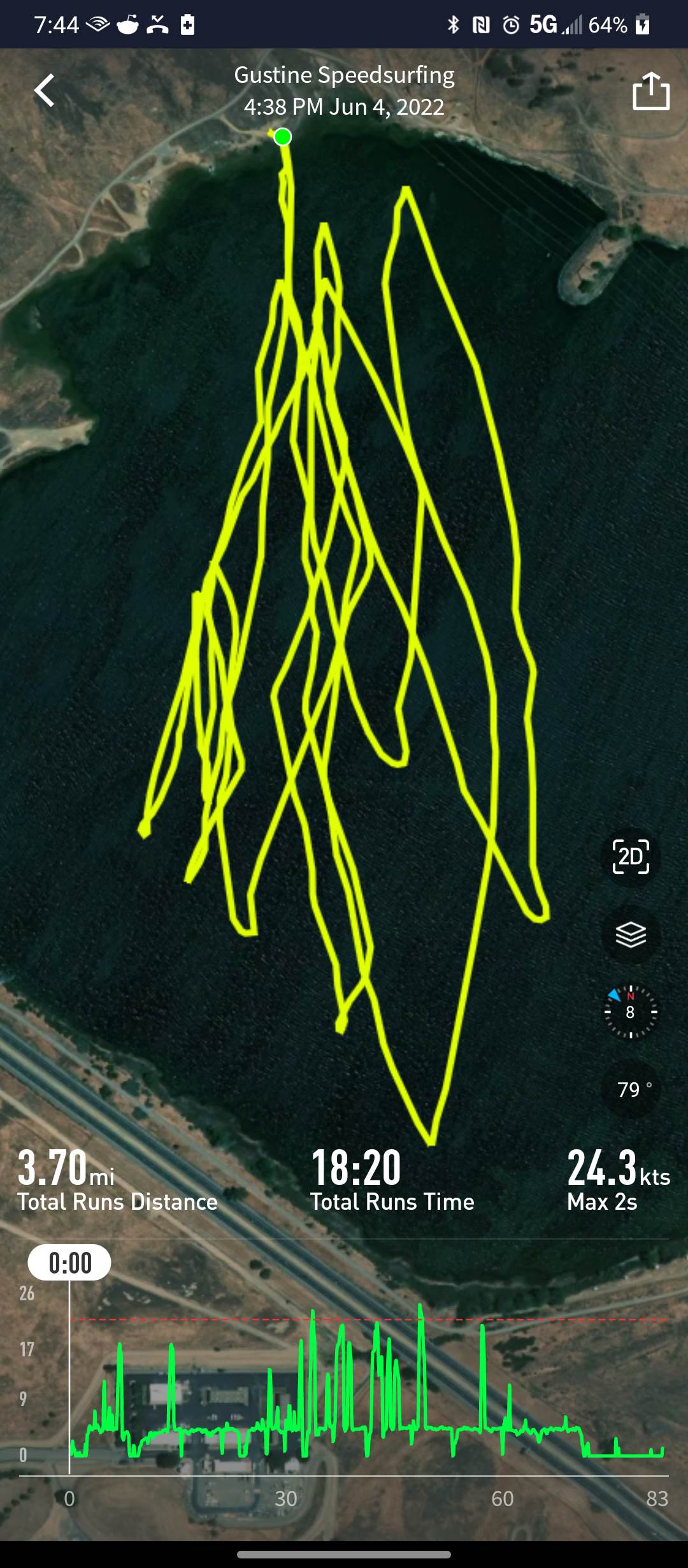Tap the 79° temperature button
This screenshot has width=688, height=1568.
coord(631,1089)
